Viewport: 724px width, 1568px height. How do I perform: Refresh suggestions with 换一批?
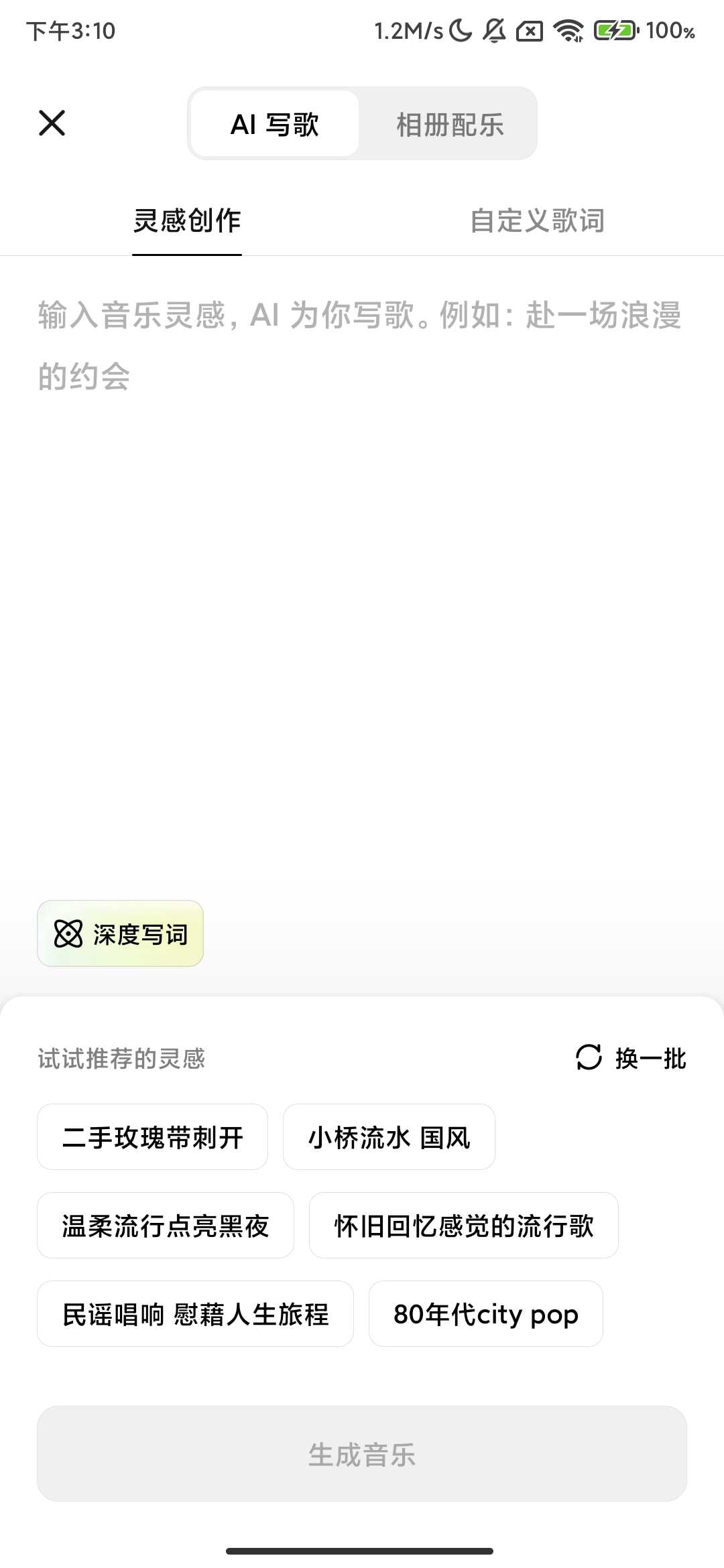[631, 1058]
